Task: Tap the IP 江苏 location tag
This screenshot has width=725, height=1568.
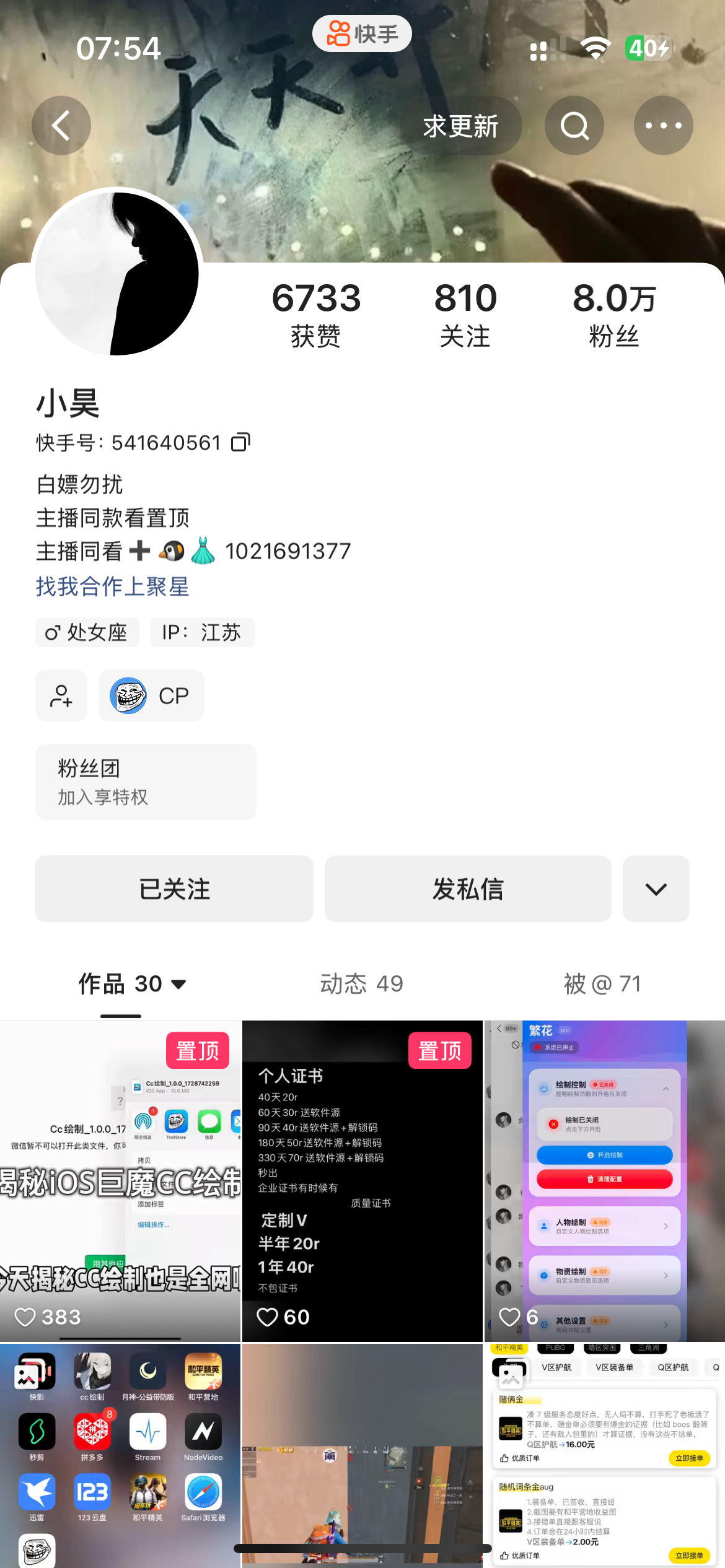Action: click(202, 632)
